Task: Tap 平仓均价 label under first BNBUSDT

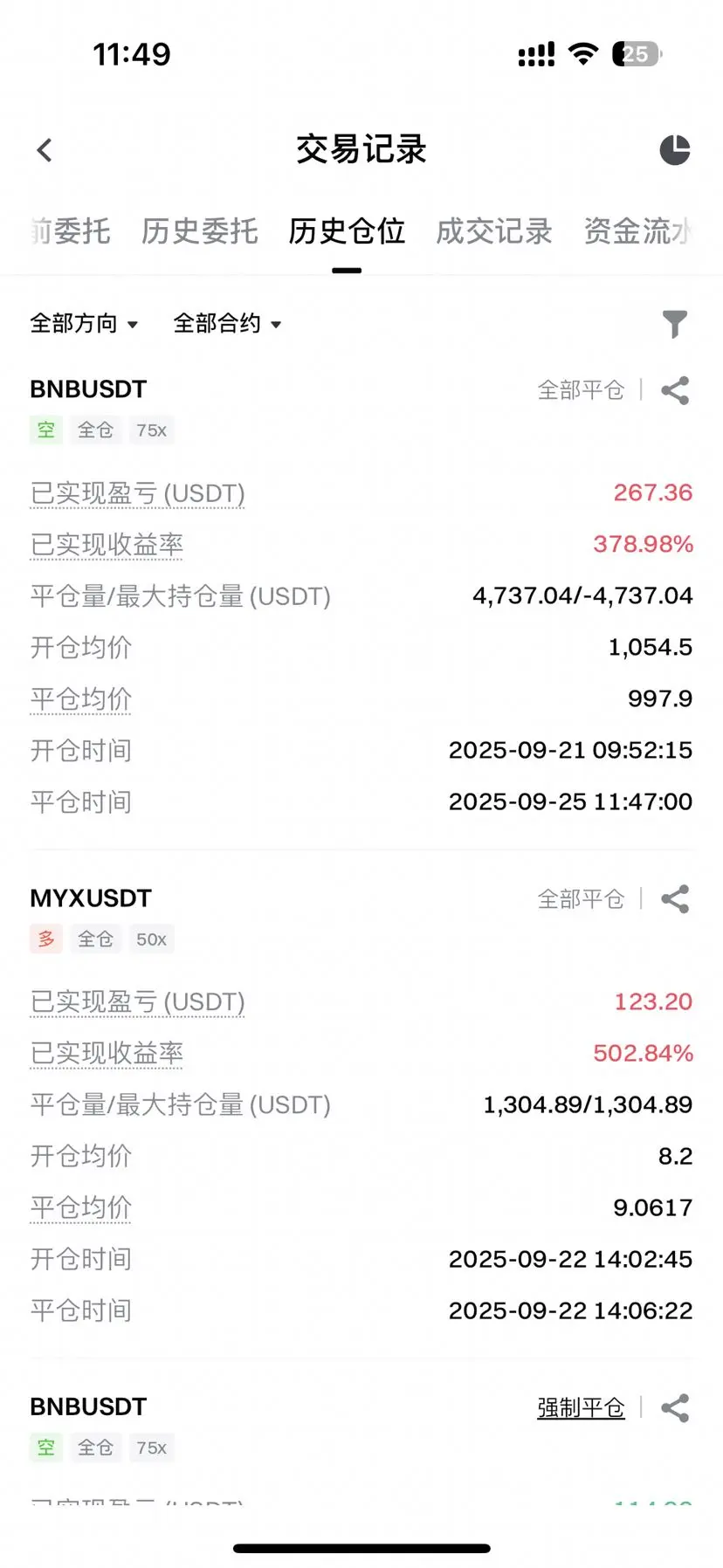Action: coord(80,699)
